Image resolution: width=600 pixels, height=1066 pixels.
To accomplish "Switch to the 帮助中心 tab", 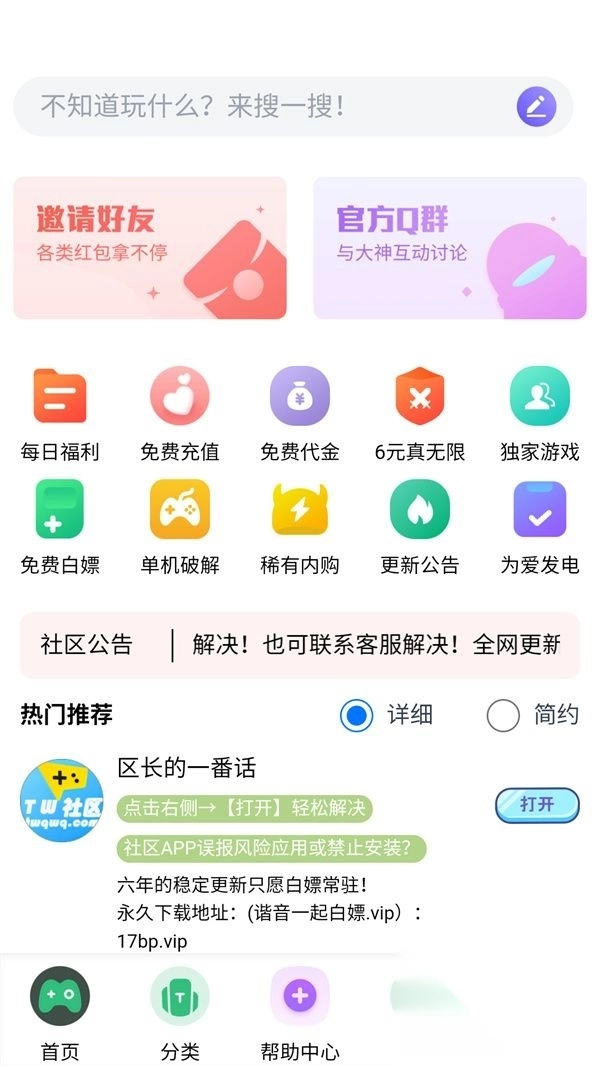I will (x=300, y=1010).
